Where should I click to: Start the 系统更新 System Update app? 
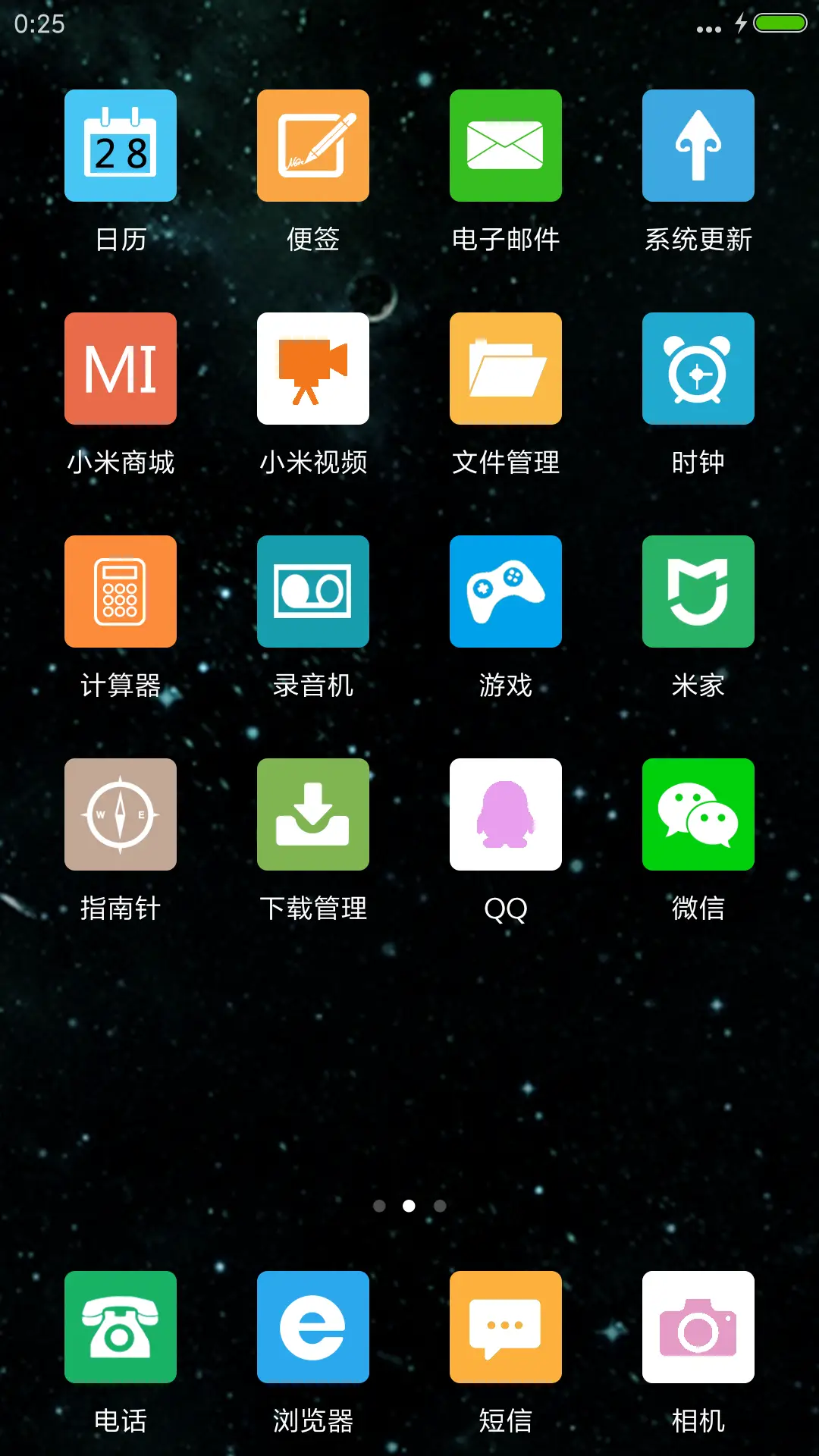click(x=698, y=146)
